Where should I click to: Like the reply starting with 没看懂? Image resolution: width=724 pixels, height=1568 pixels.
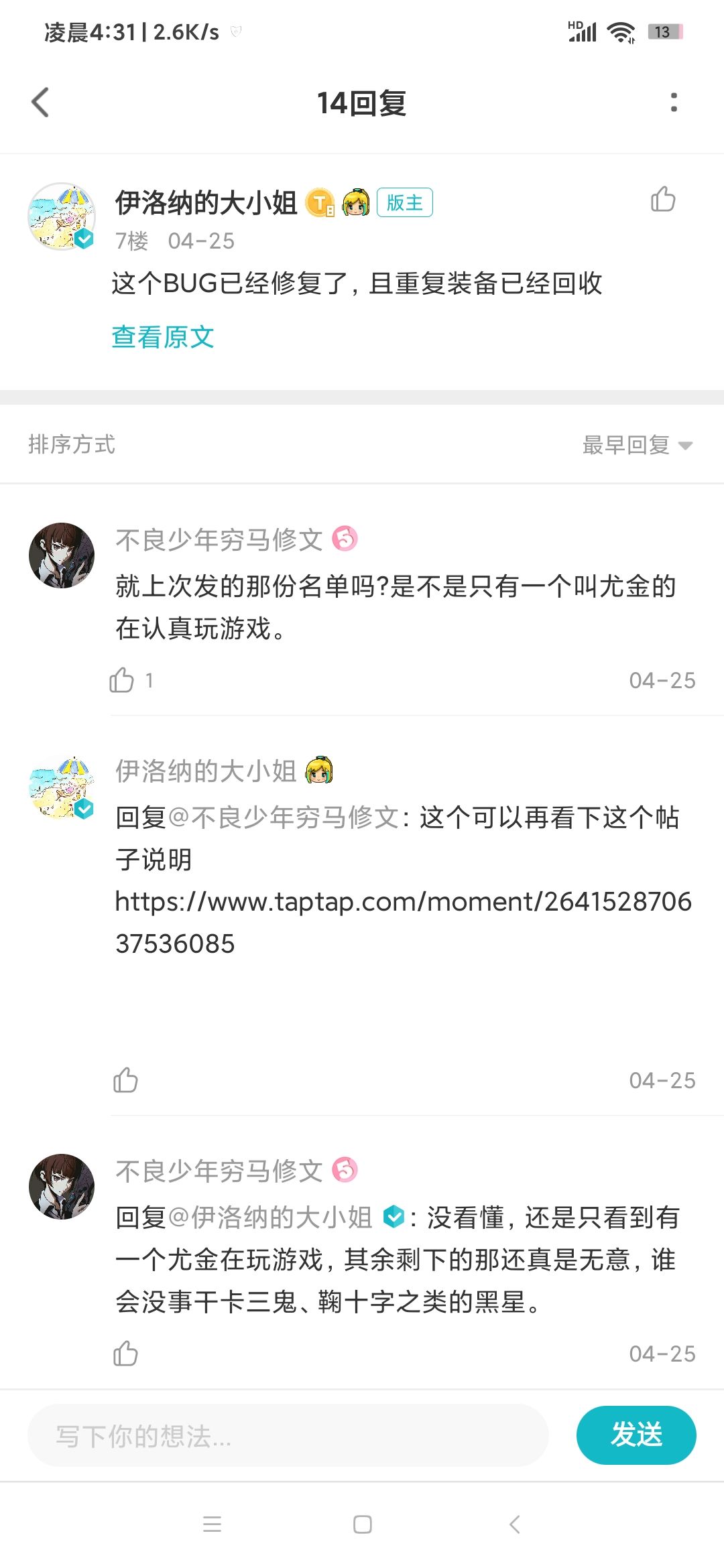pyautogui.click(x=125, y=1354)
